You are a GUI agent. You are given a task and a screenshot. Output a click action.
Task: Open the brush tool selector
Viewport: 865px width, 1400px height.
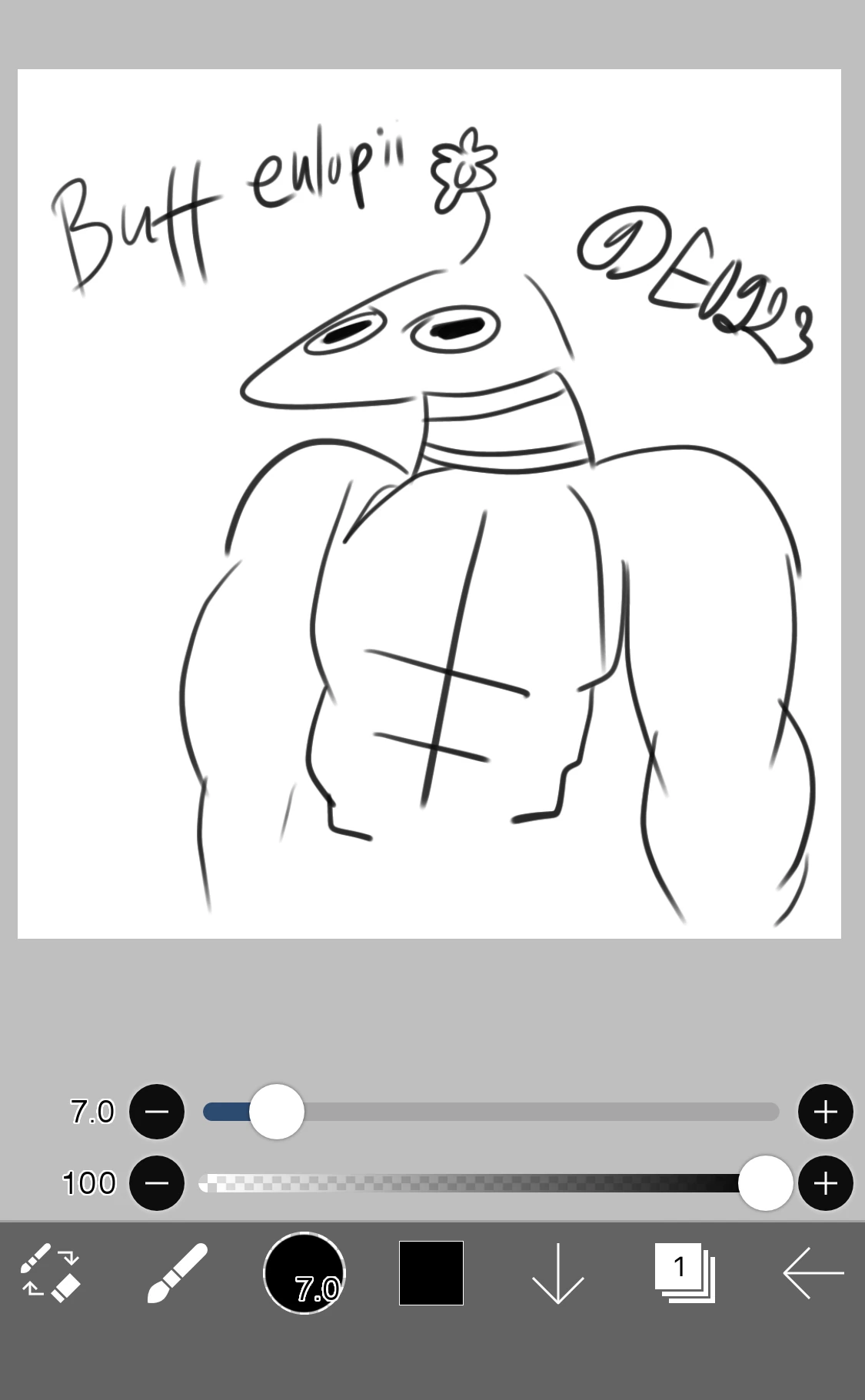tap(177, 1273)
